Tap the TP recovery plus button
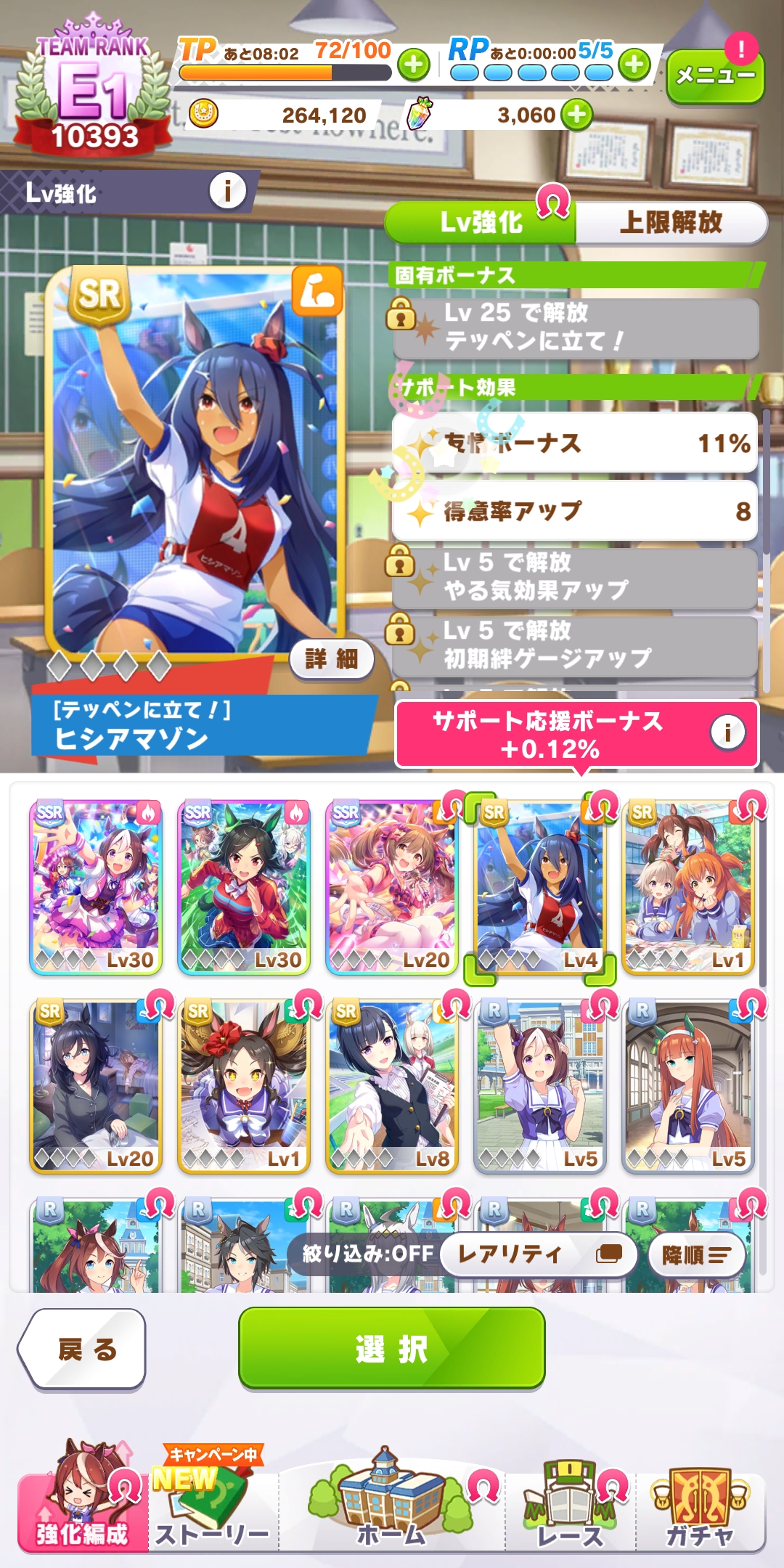 tap(414, 65)
